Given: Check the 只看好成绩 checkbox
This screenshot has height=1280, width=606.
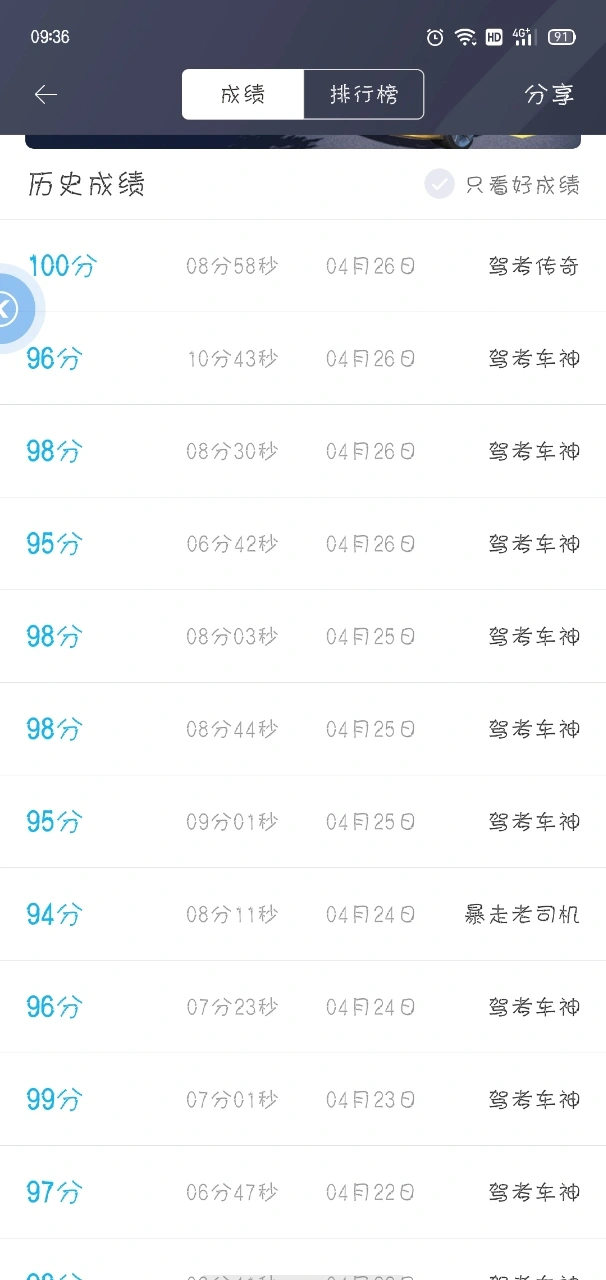Looking at the screenshot, I should pyautogui.click(x=439, y=184).
